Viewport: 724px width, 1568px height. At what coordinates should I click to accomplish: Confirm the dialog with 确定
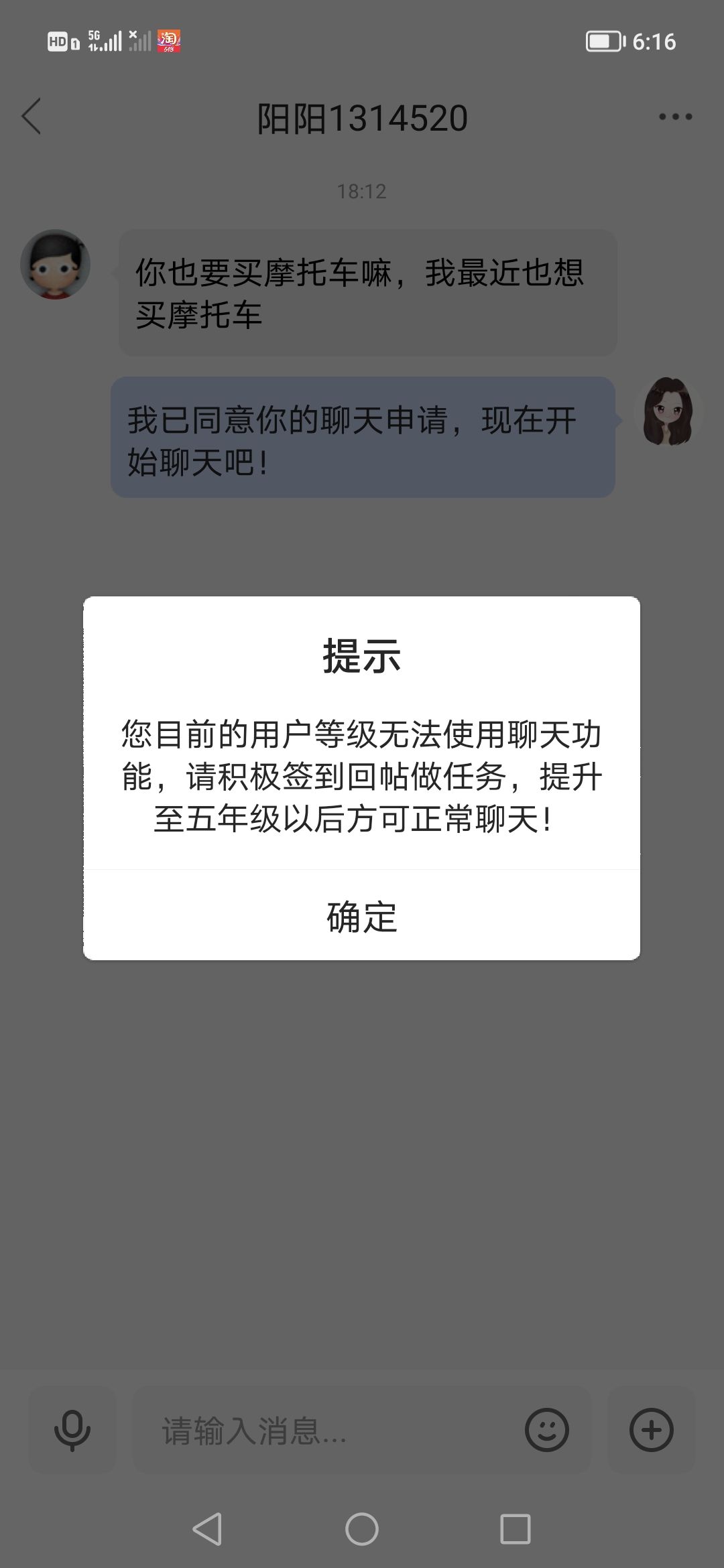point(361,916)
